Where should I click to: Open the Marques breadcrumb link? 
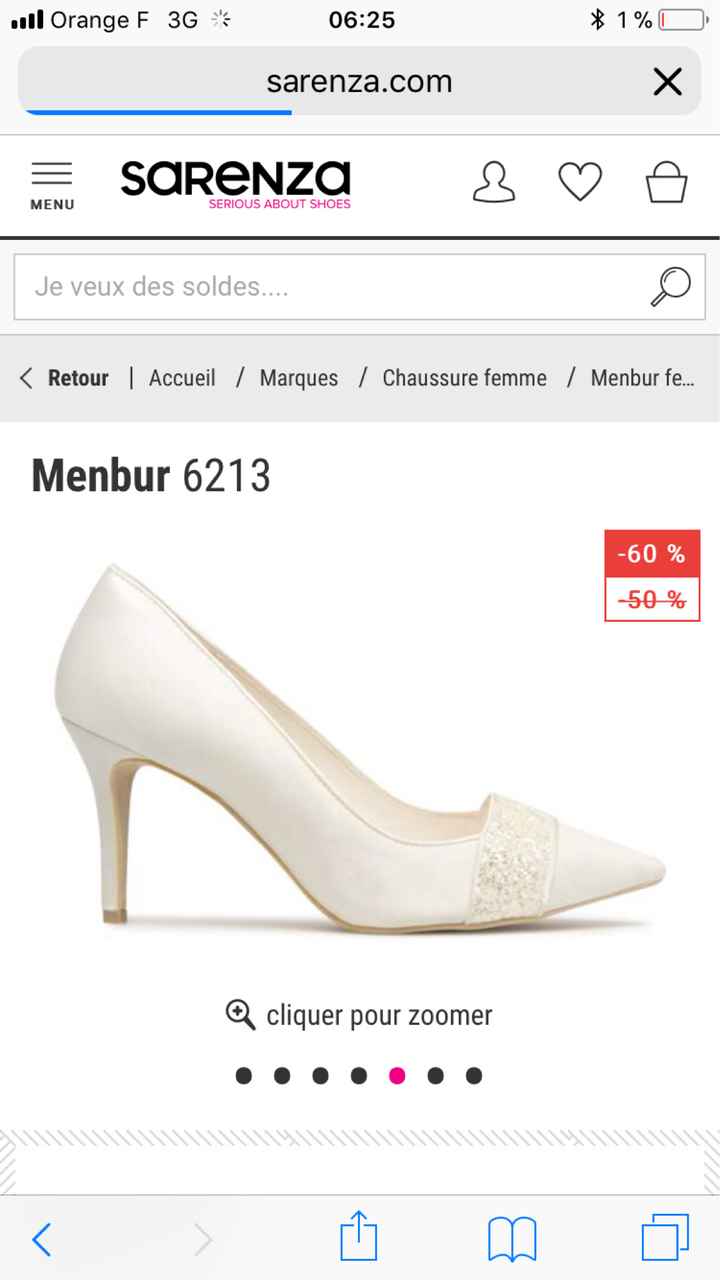coord(299,378)
